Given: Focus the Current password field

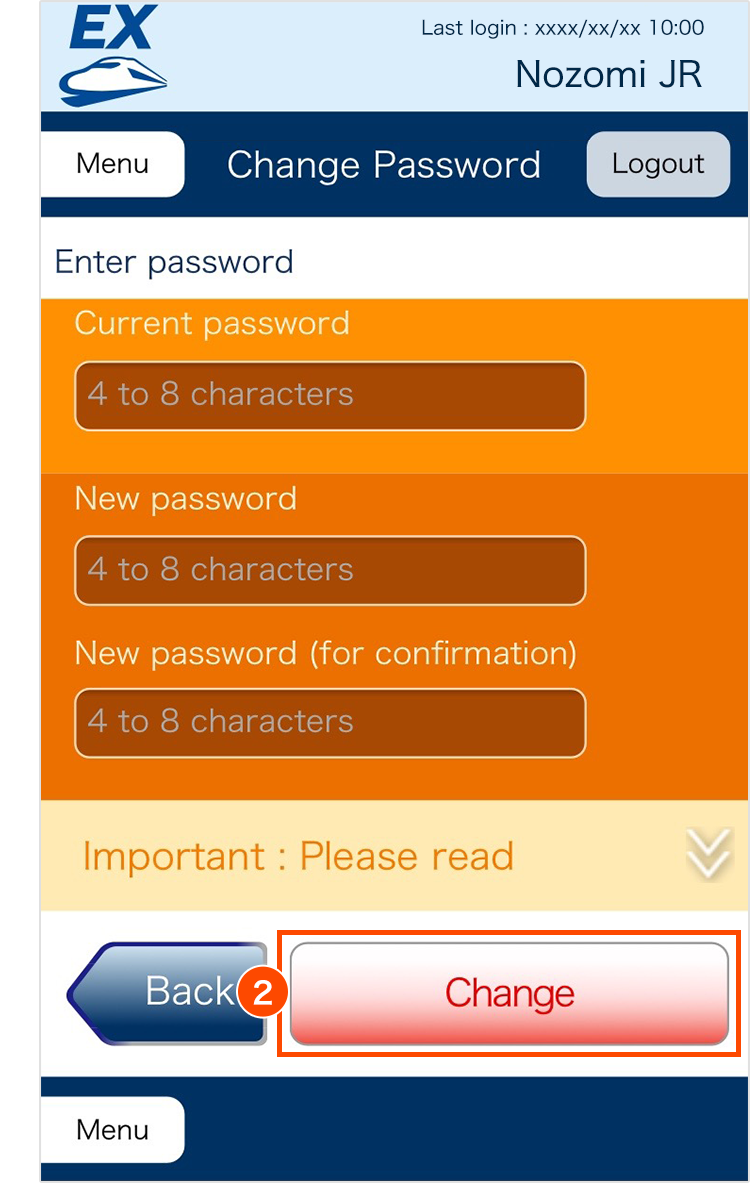Looking at the screenshot, I should coord(330,396).
